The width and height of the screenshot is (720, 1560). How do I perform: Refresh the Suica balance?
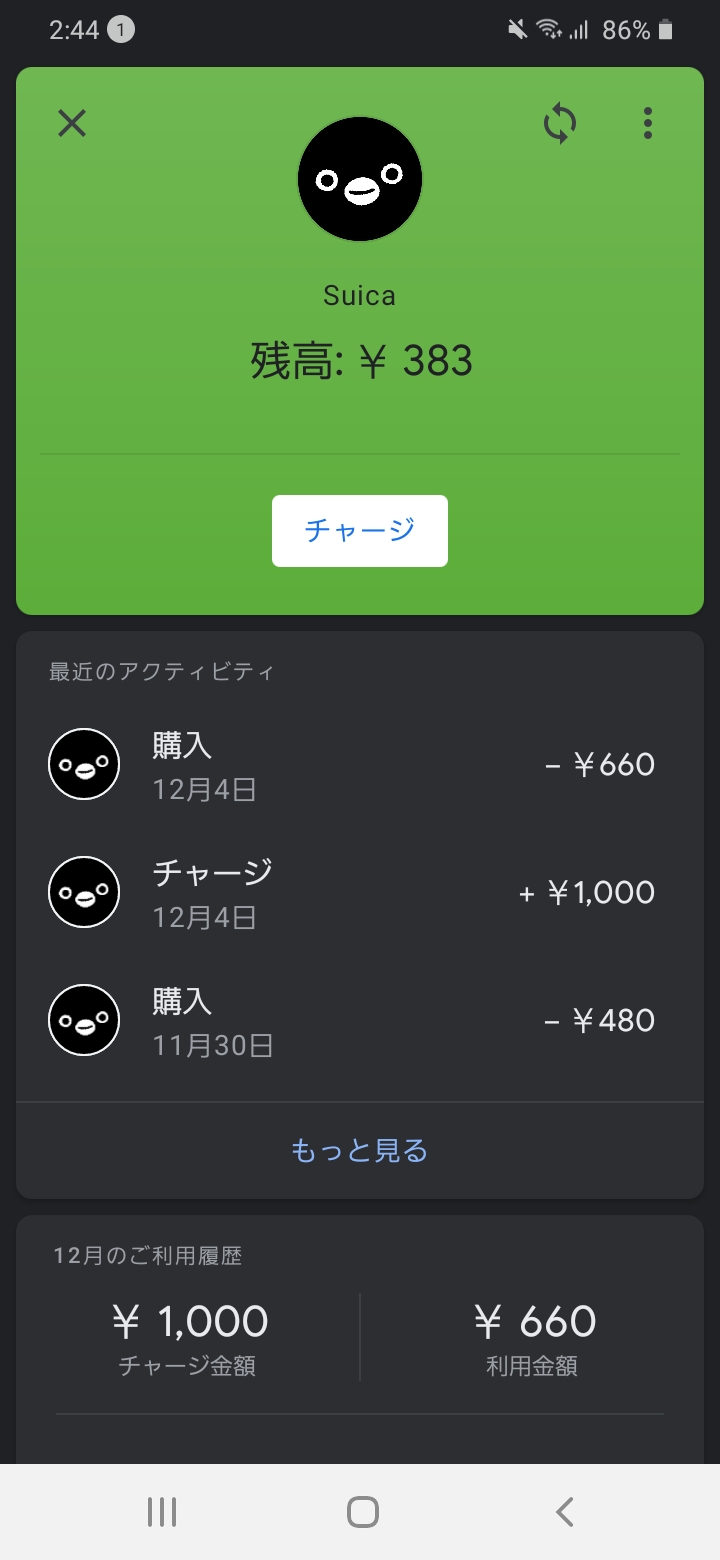pyautogui.click(x=560, y=124)
